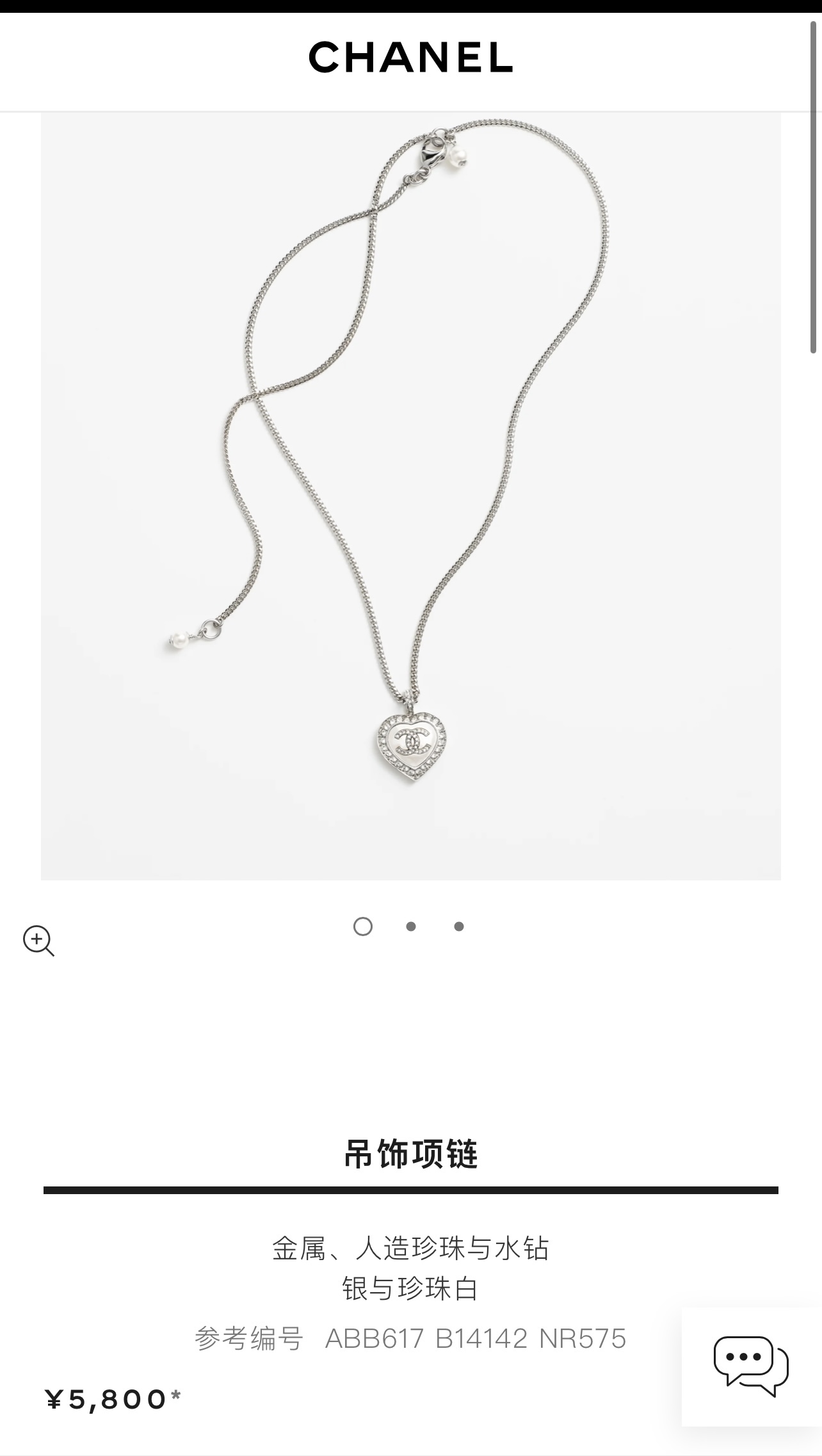Image resolution: width=822 pixels, height=1456 pixels.
Task: Jump to the third product image dot
Action: (x=459, y=926)
